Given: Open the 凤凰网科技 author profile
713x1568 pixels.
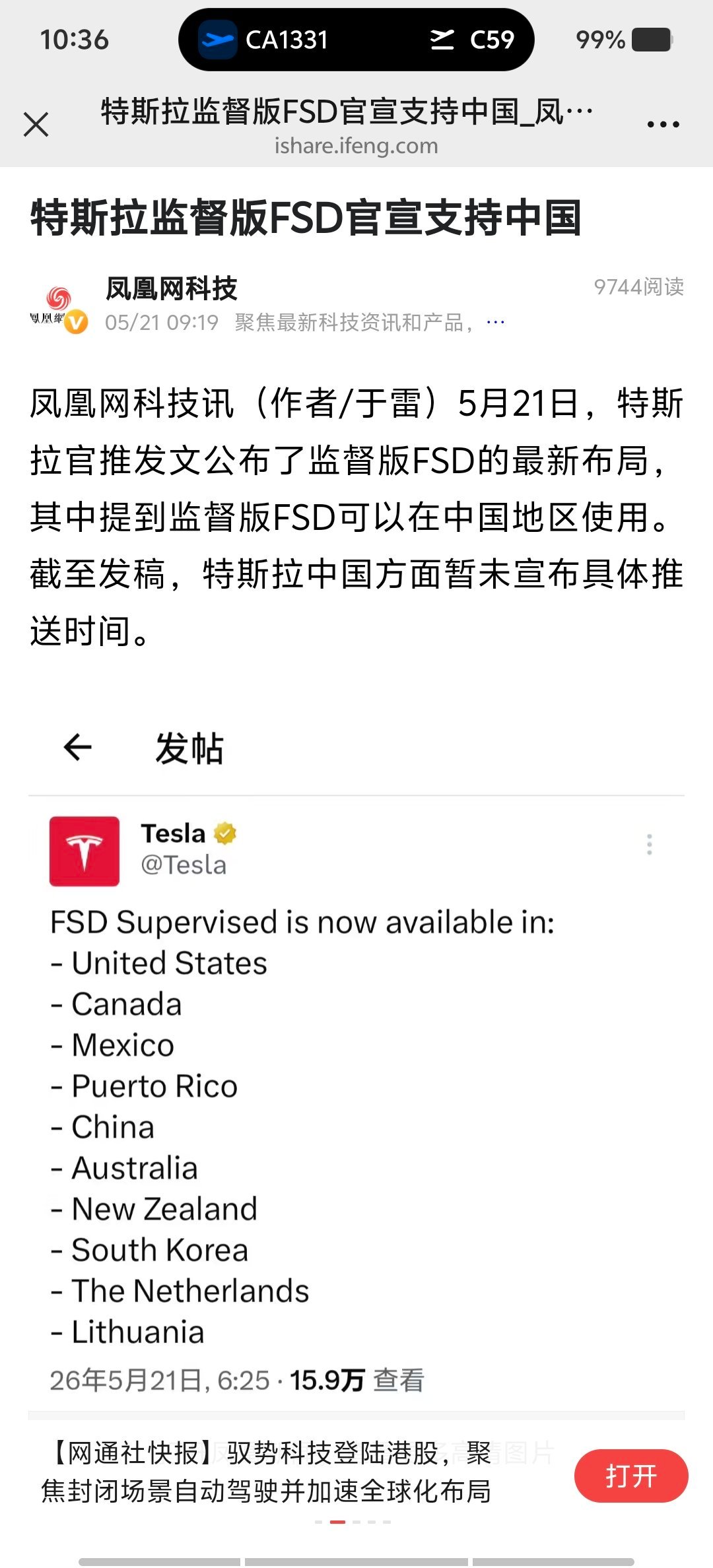Looking at the screenshot, I should coord(171,288).
